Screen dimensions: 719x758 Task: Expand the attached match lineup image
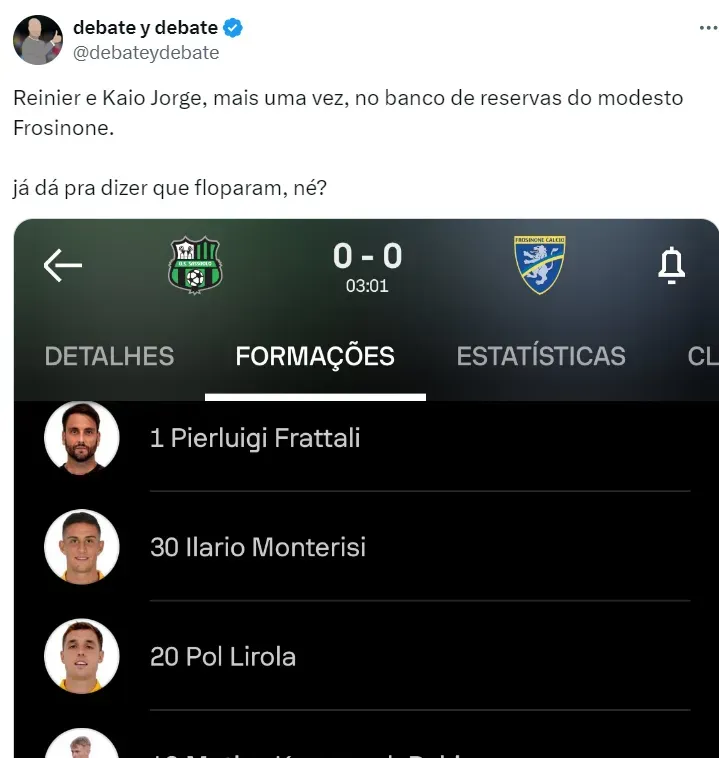point(366,560)
